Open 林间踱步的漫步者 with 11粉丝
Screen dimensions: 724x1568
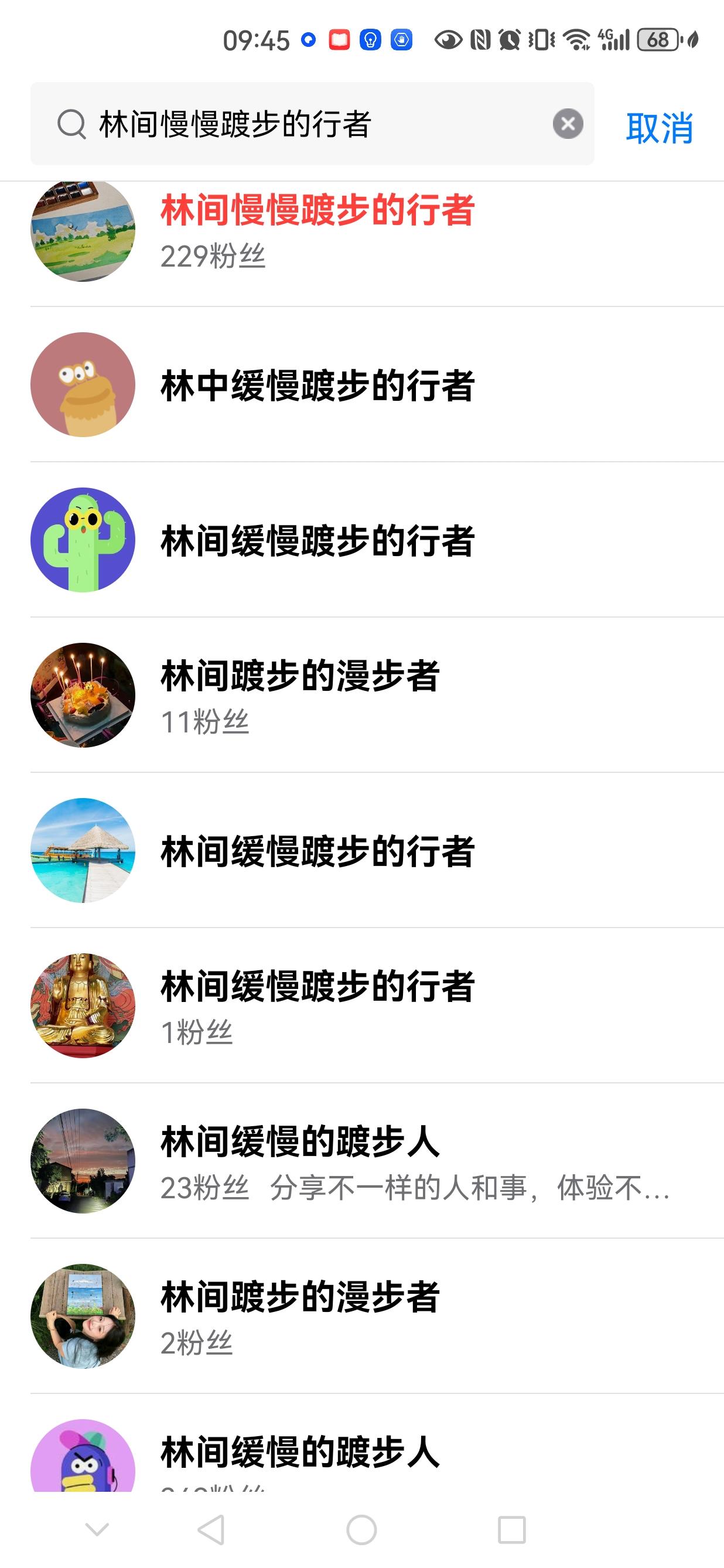click(x=299, y=695)
